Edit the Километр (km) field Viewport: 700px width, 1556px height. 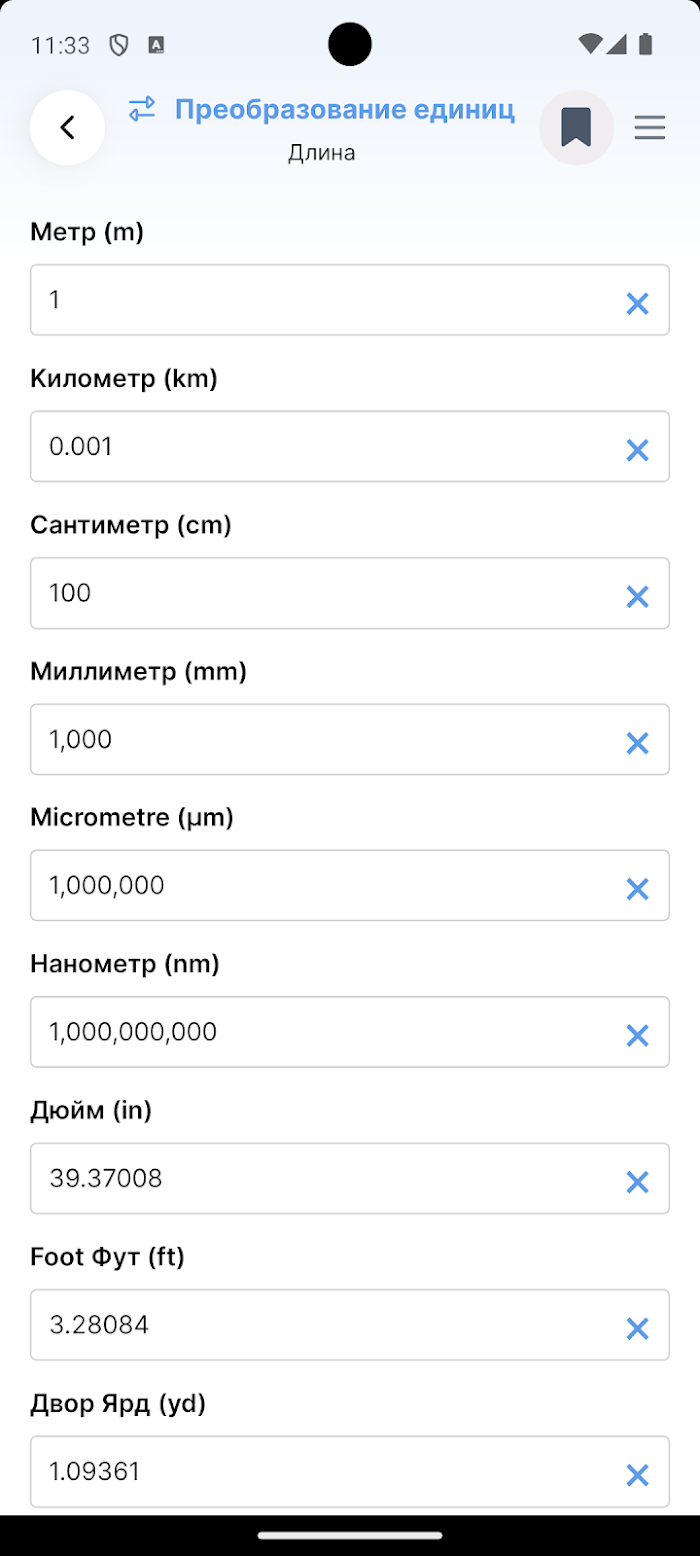point(350,446)
